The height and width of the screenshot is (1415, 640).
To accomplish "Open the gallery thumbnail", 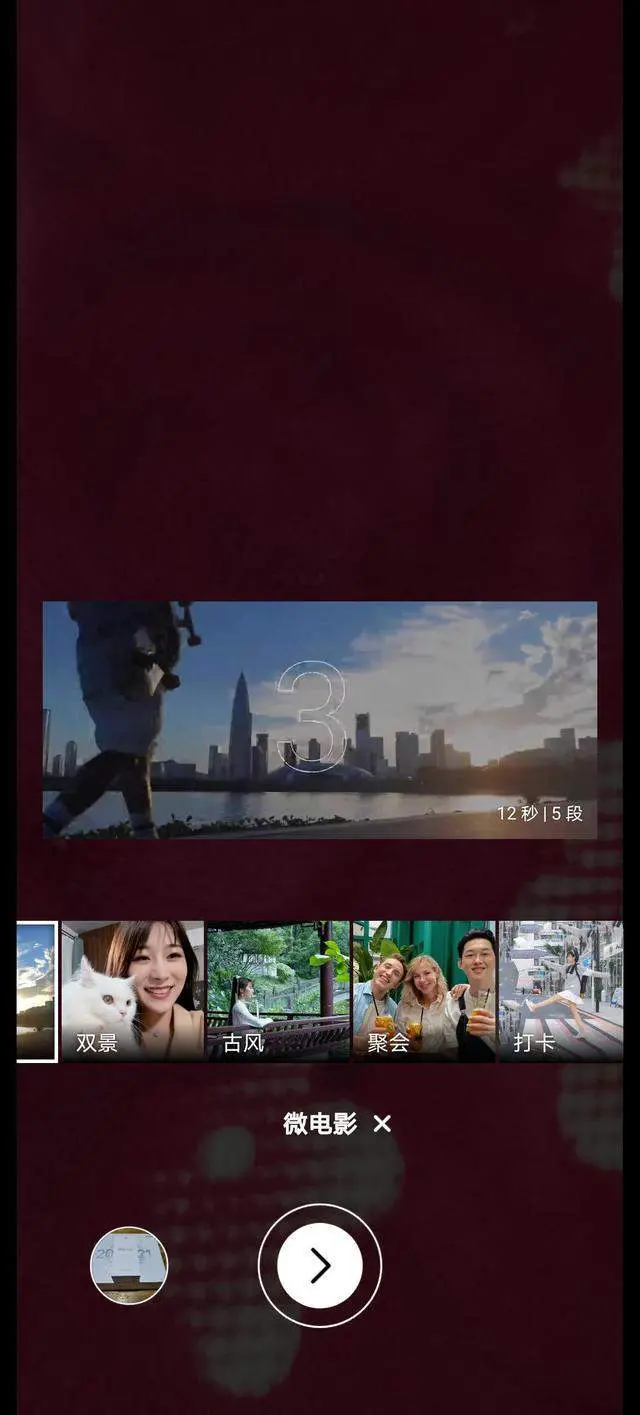I will (x=129, y=1265).
